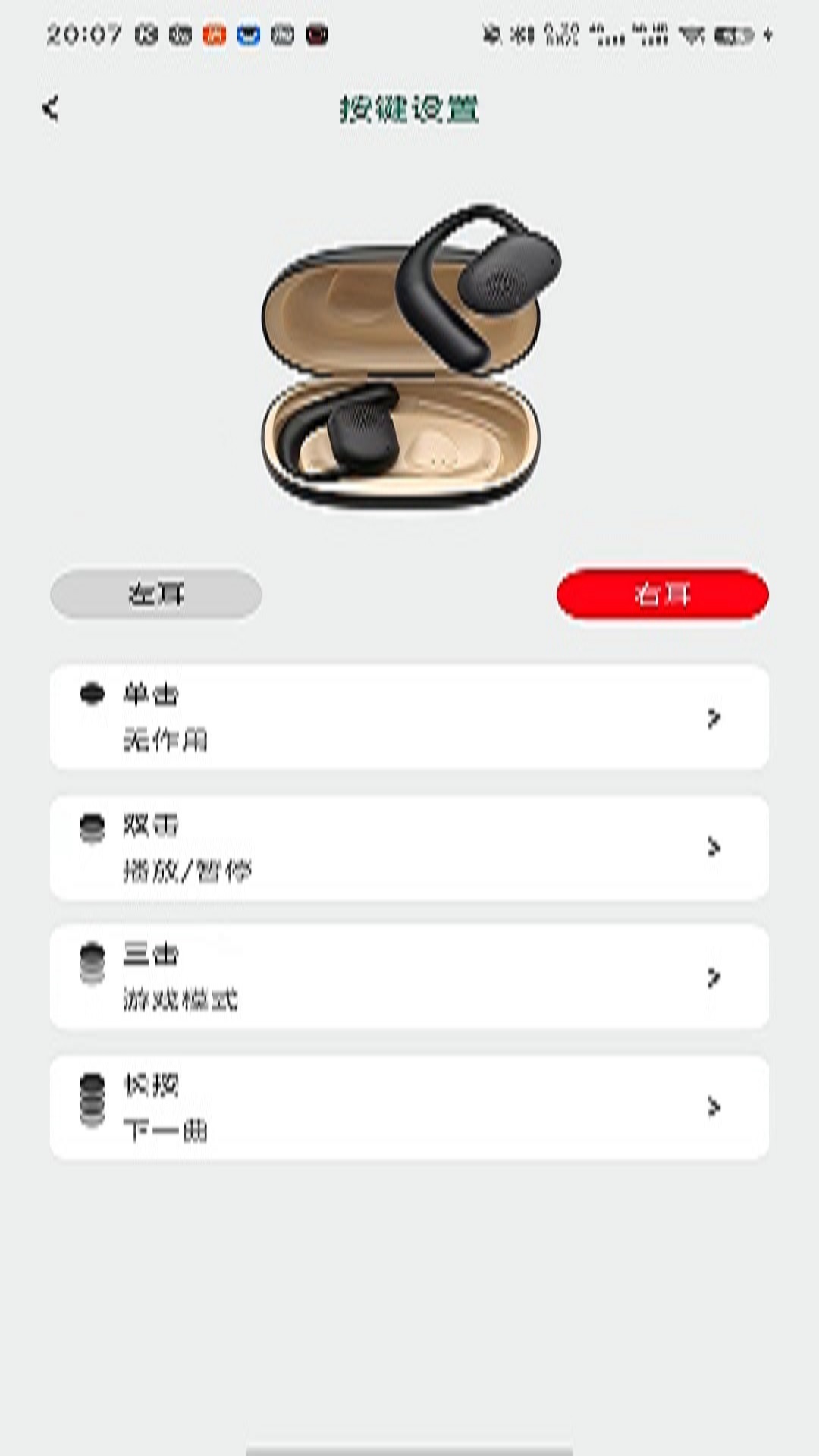Activate the 右耳 (right ear) toggle

click(662, 596)
